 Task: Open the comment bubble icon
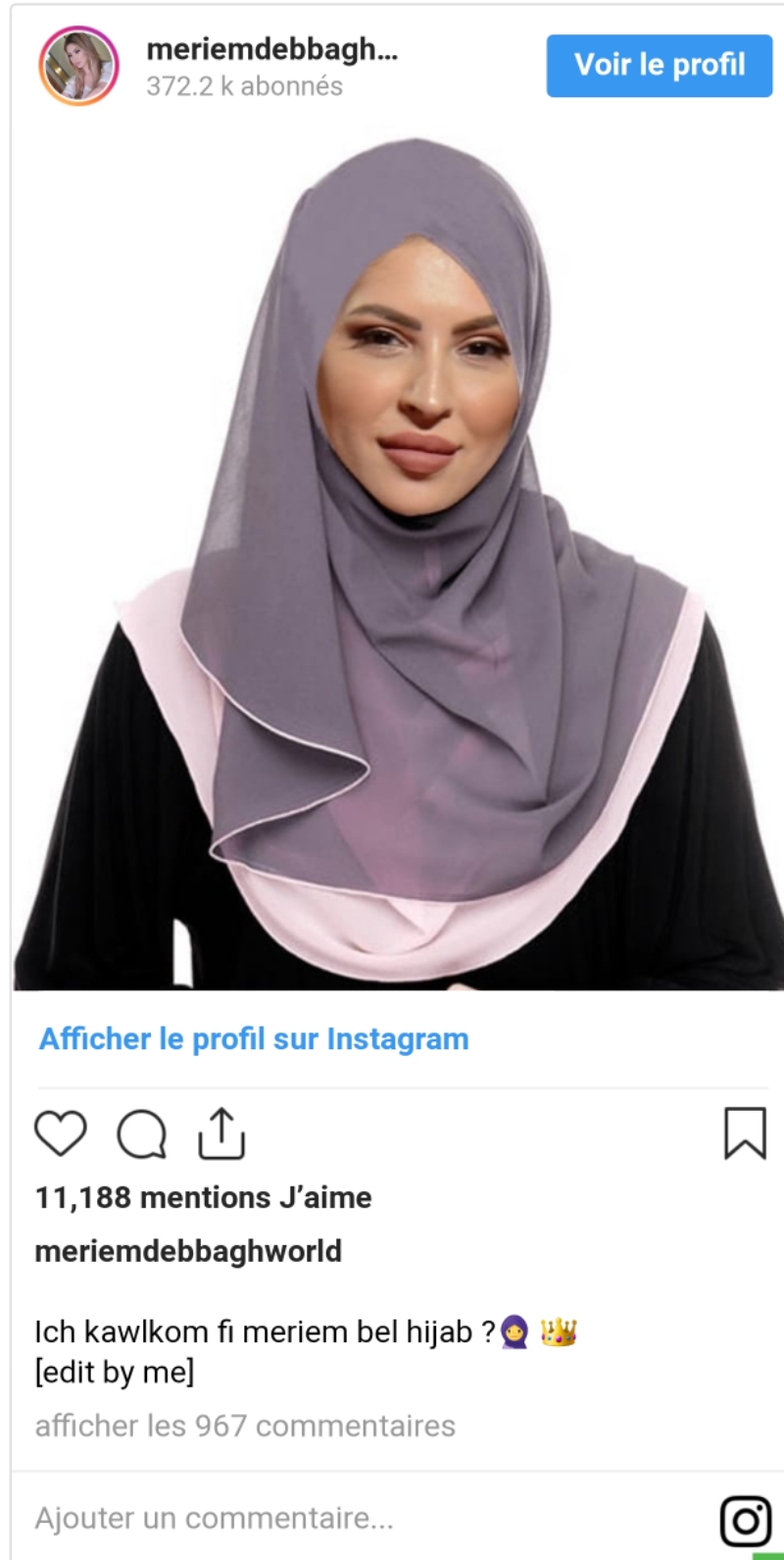click(141, 1135)
